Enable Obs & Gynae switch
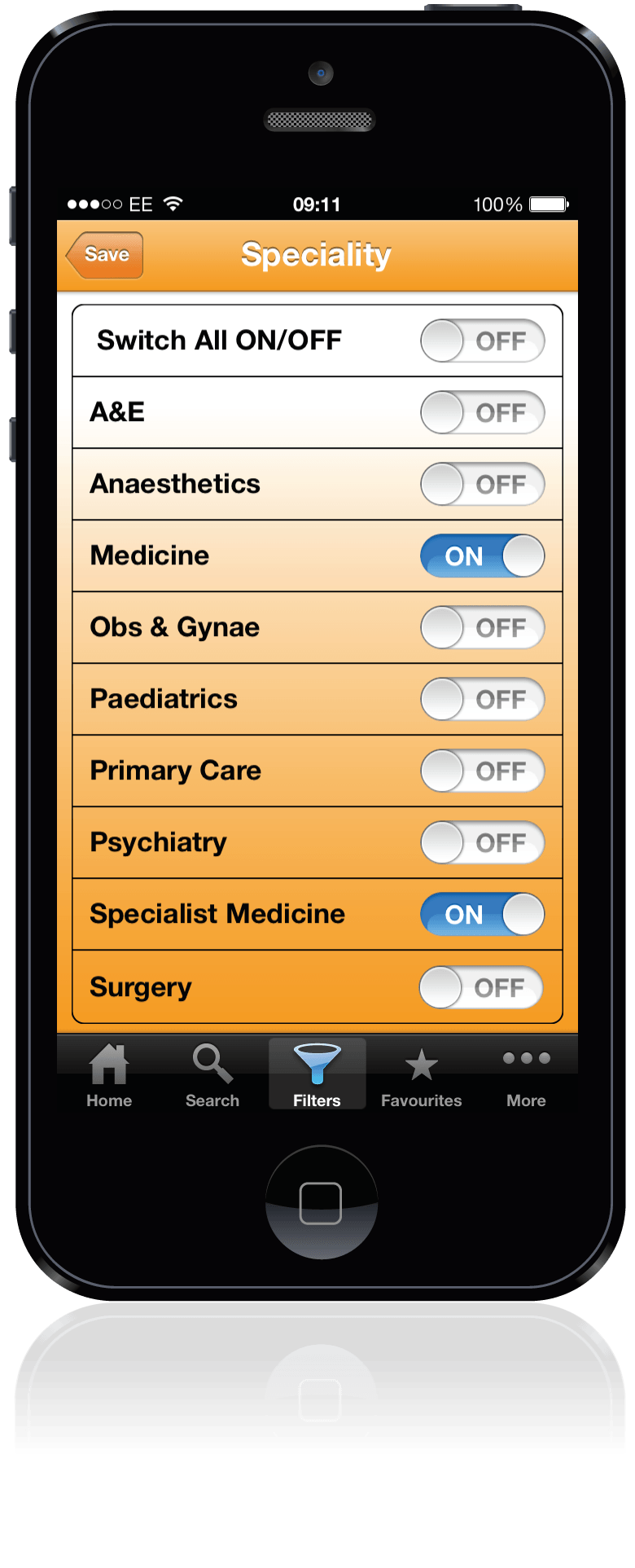This screenshot has height=1568, width=635. point(482,627)
